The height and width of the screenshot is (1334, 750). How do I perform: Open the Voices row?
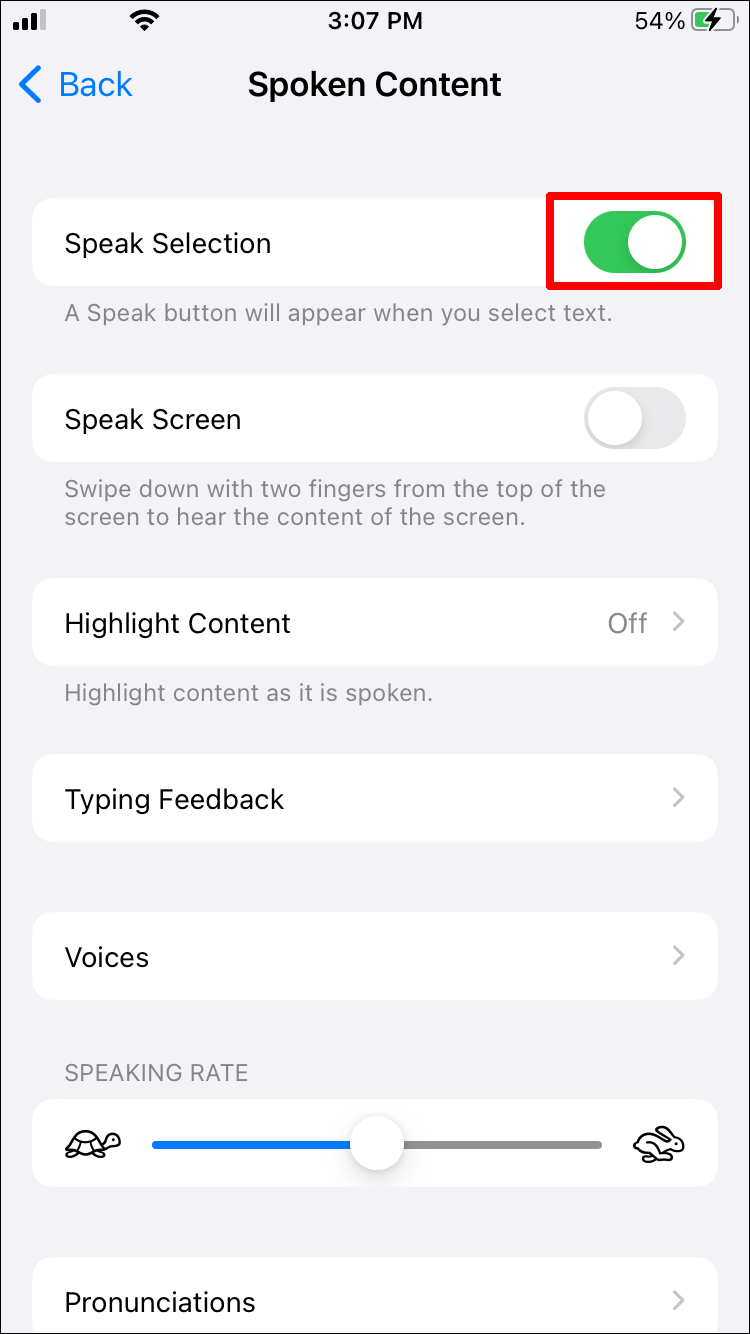pos(375,957)
